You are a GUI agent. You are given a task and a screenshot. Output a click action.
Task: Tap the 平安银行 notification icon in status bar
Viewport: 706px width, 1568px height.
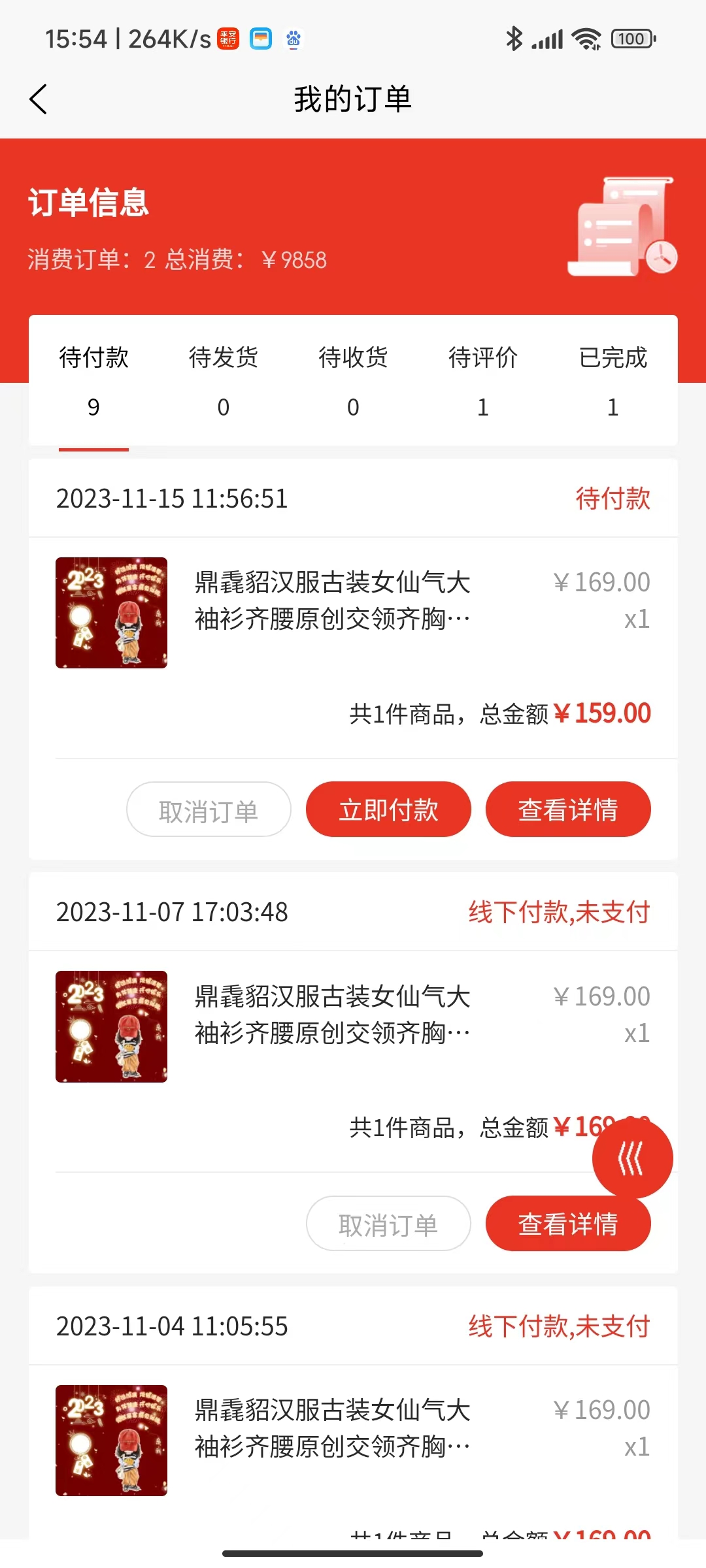click(228, 39)
